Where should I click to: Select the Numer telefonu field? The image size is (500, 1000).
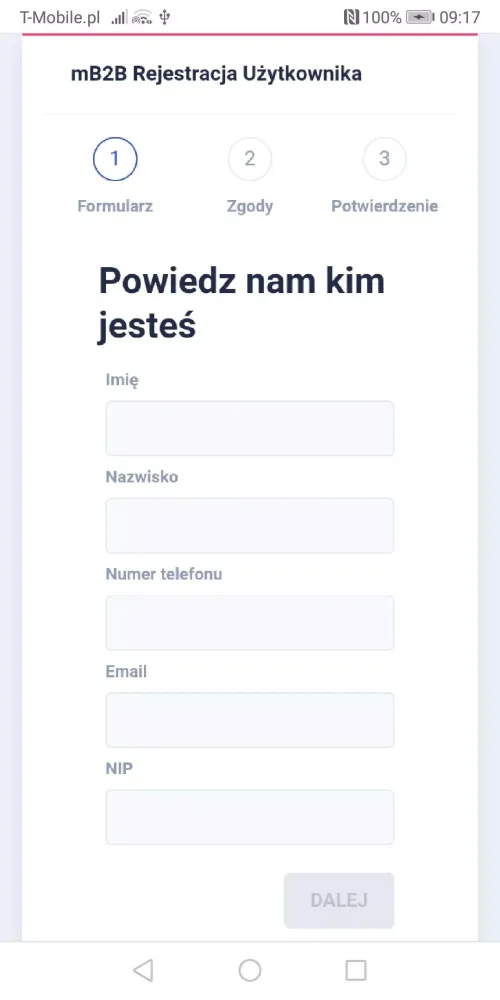[249, 622]
